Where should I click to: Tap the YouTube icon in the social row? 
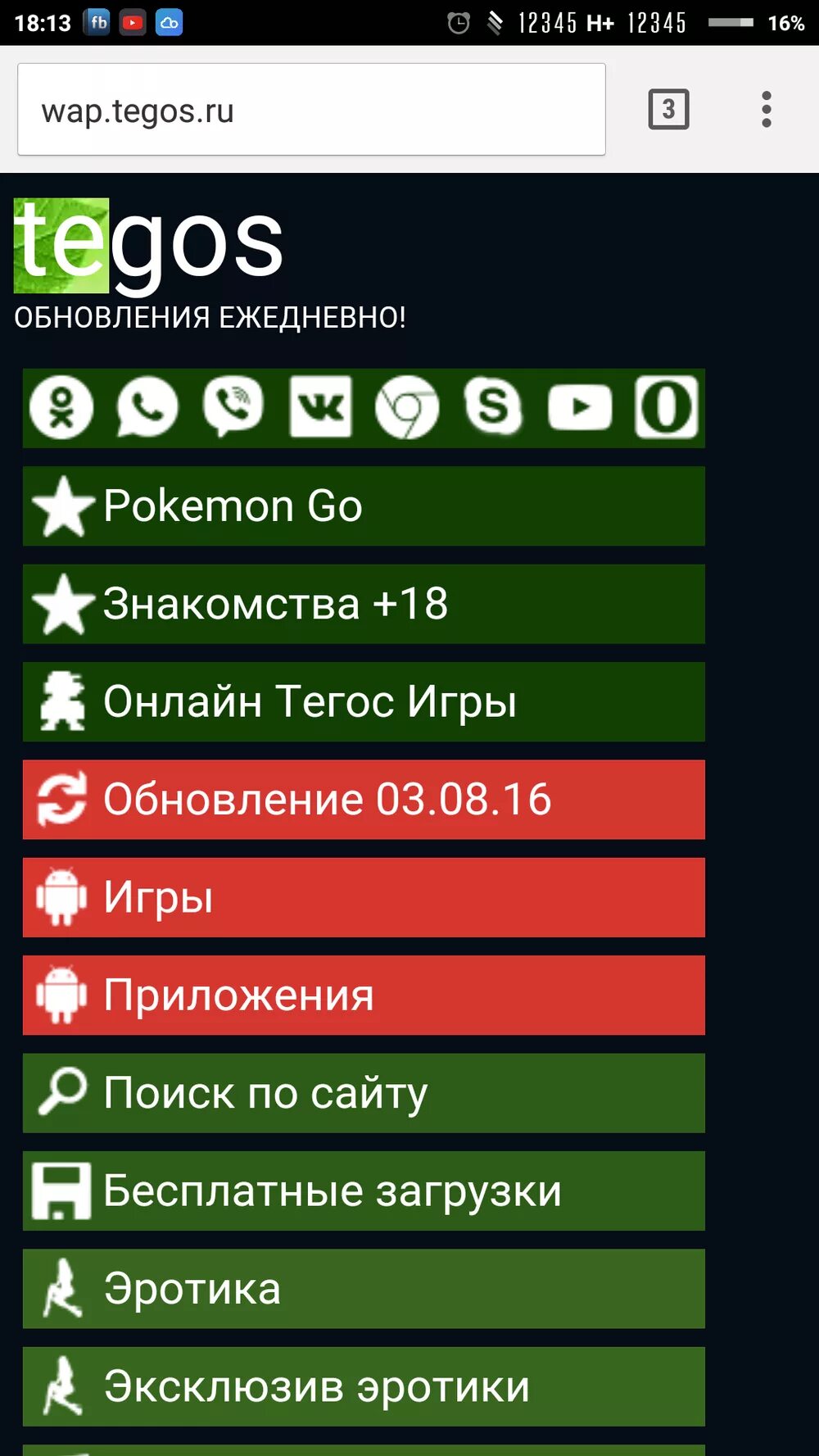coord(581,407)
